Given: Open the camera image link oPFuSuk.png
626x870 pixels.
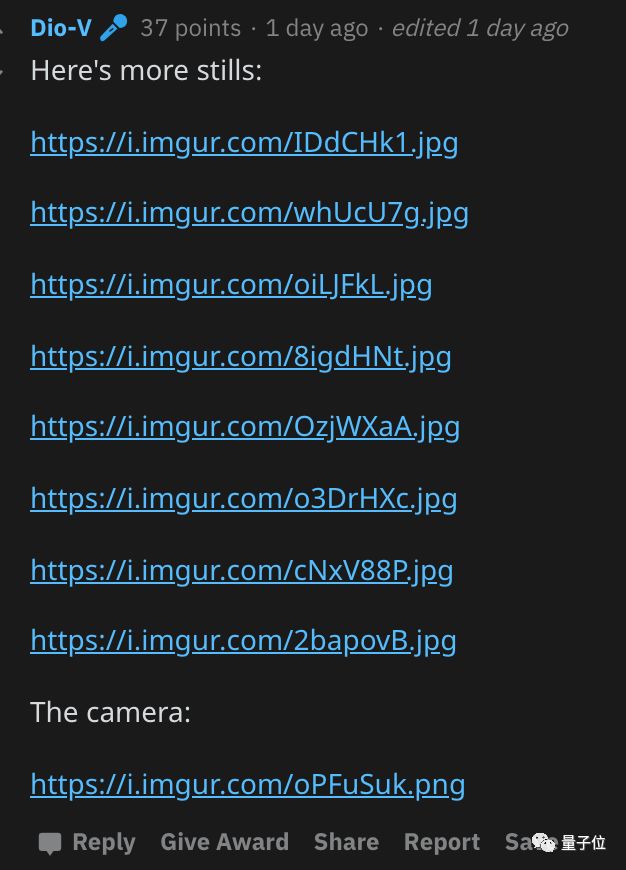Looking at the screenshot, I should click(x=247, y=784).
